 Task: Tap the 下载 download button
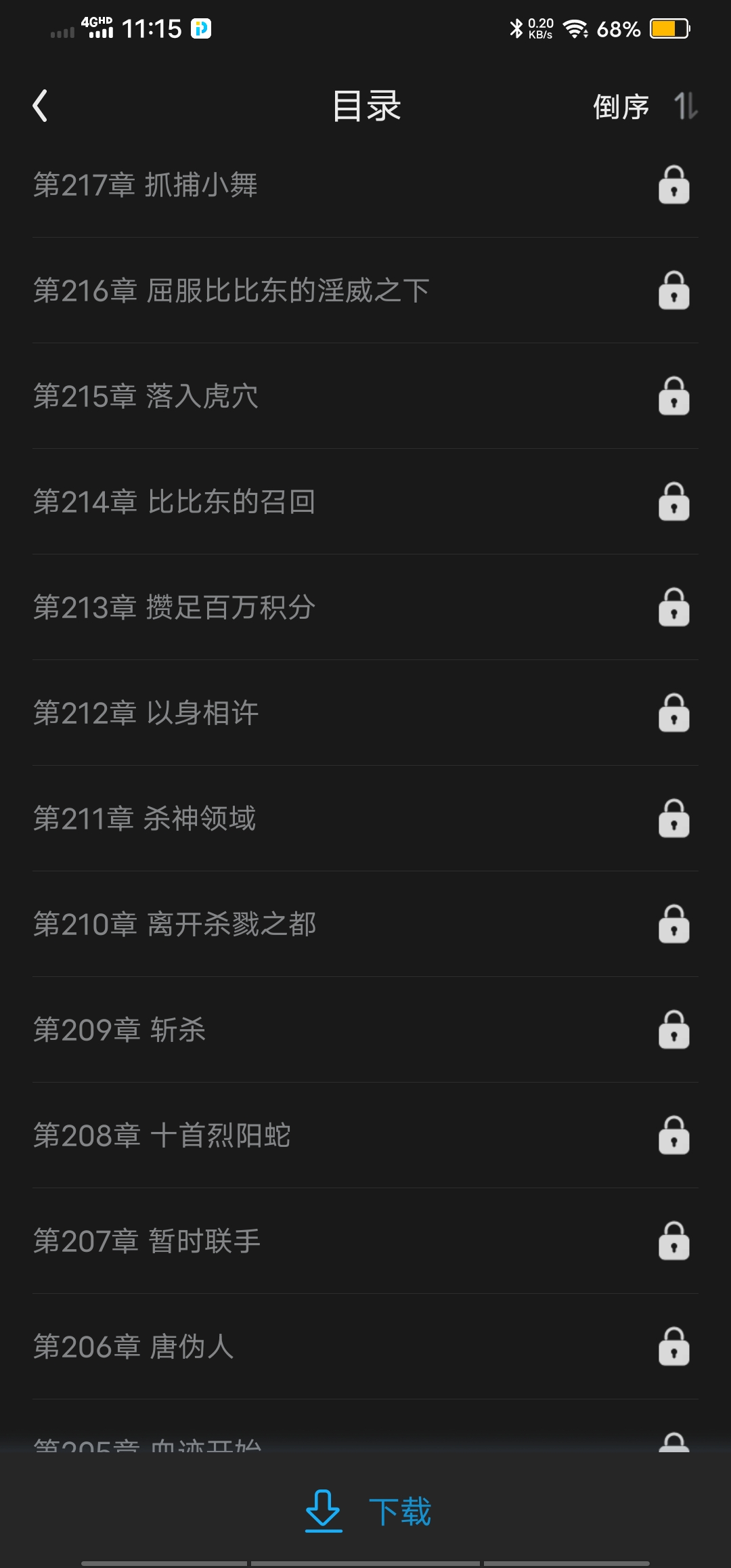coord(368,1511)
